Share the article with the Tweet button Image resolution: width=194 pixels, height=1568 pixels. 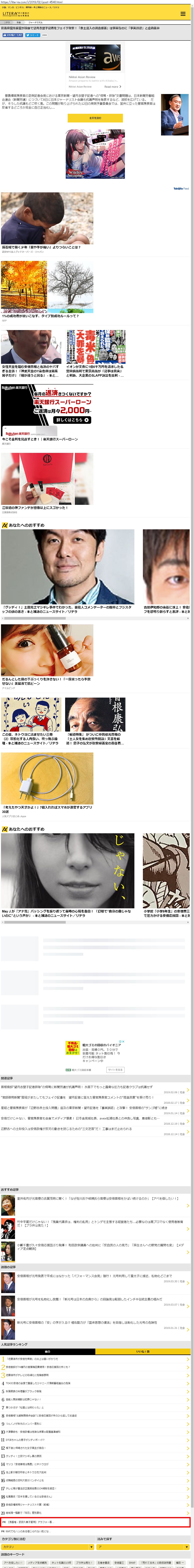click(32, 35)
